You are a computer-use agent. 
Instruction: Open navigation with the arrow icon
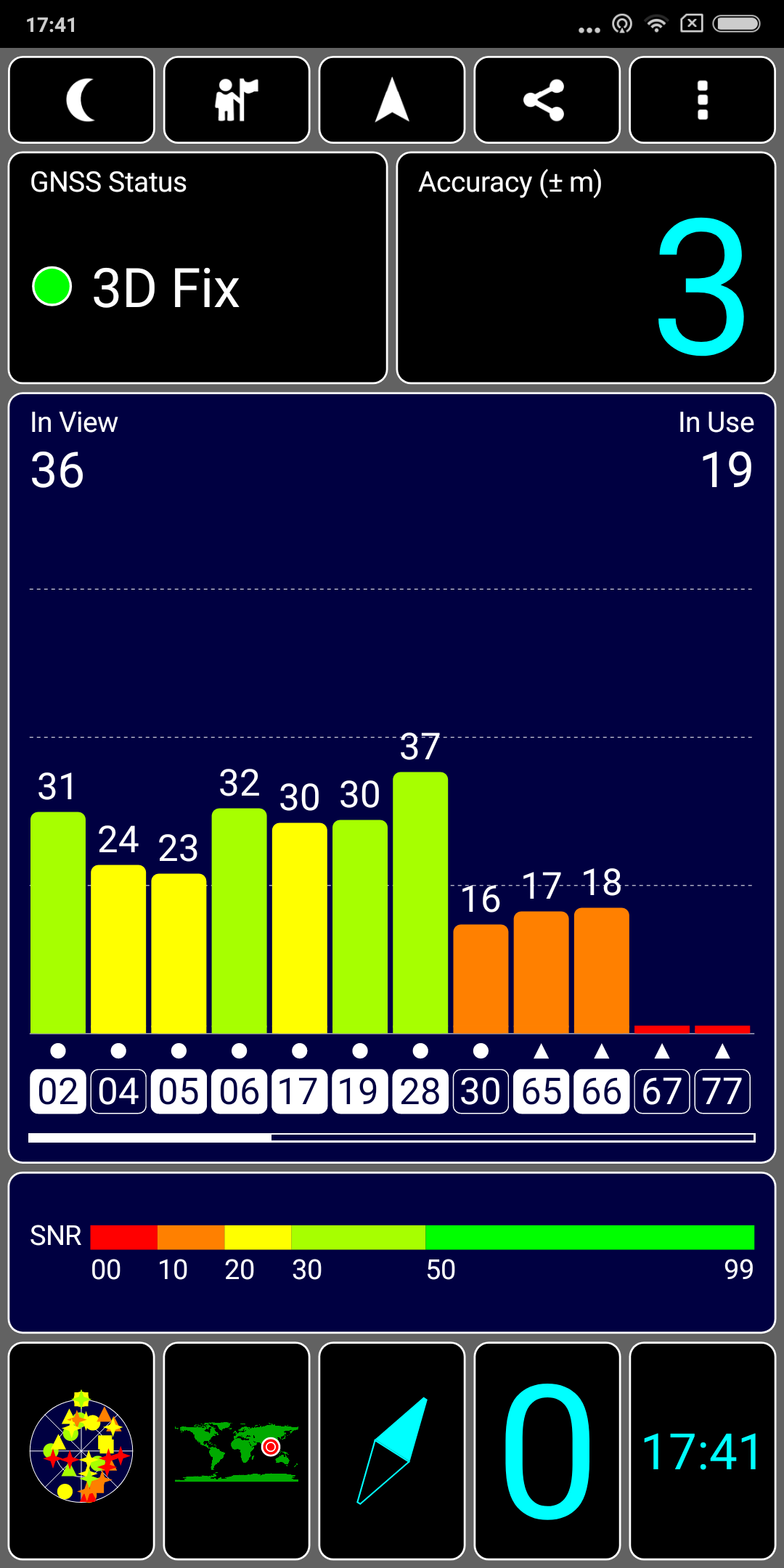(x=392, y=100)
